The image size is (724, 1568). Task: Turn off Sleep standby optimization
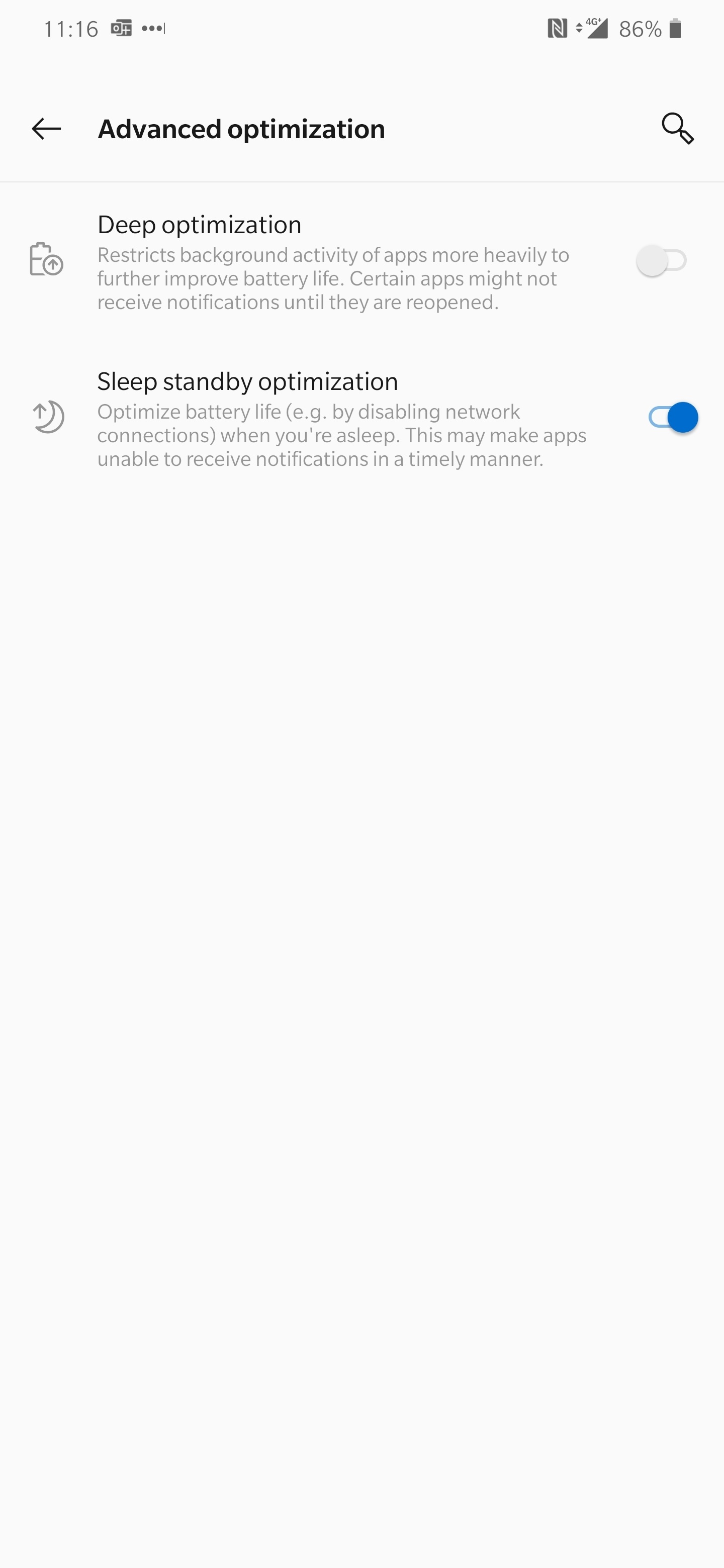672,418
